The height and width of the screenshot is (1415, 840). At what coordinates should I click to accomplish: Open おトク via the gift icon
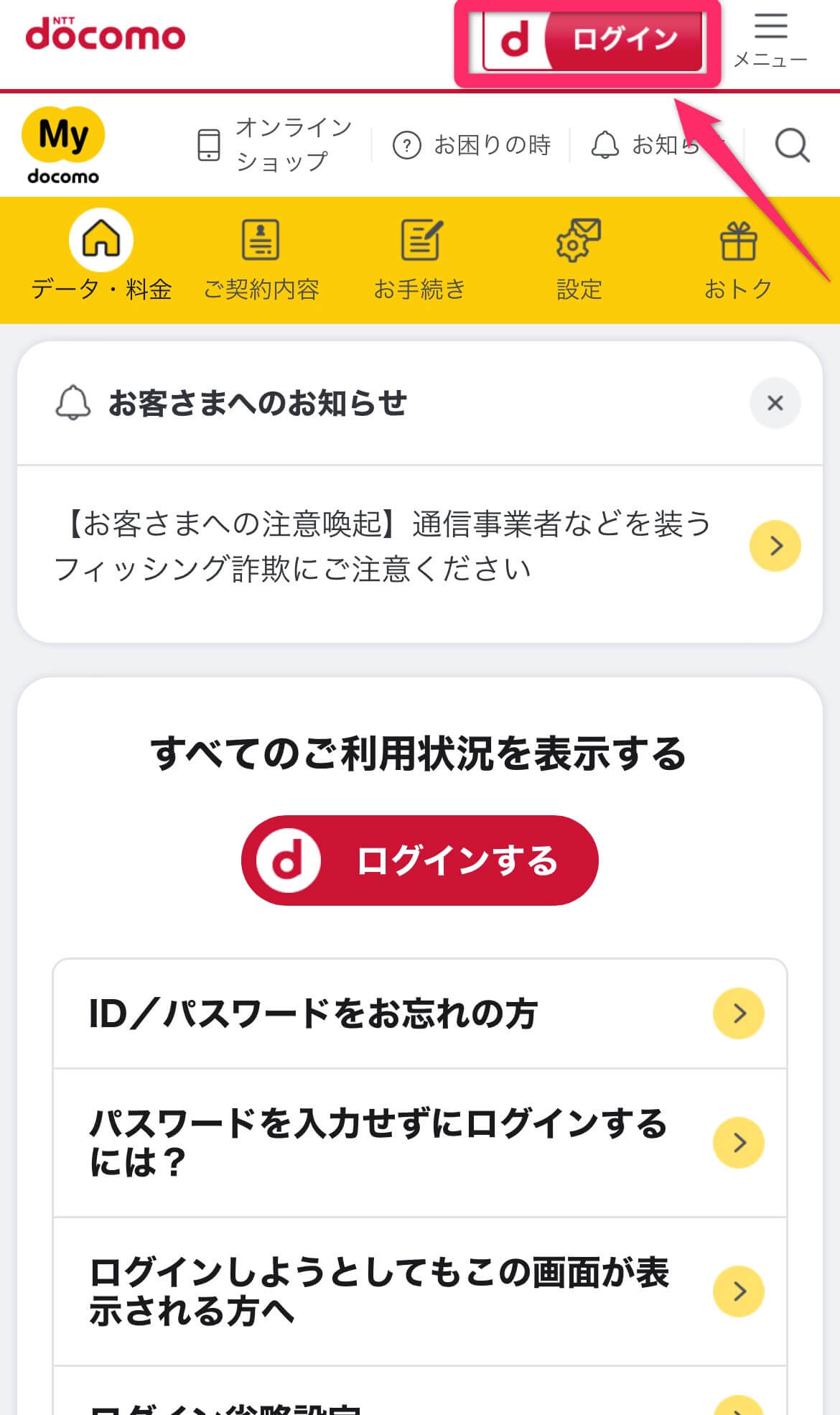click(x=738, y=241)
